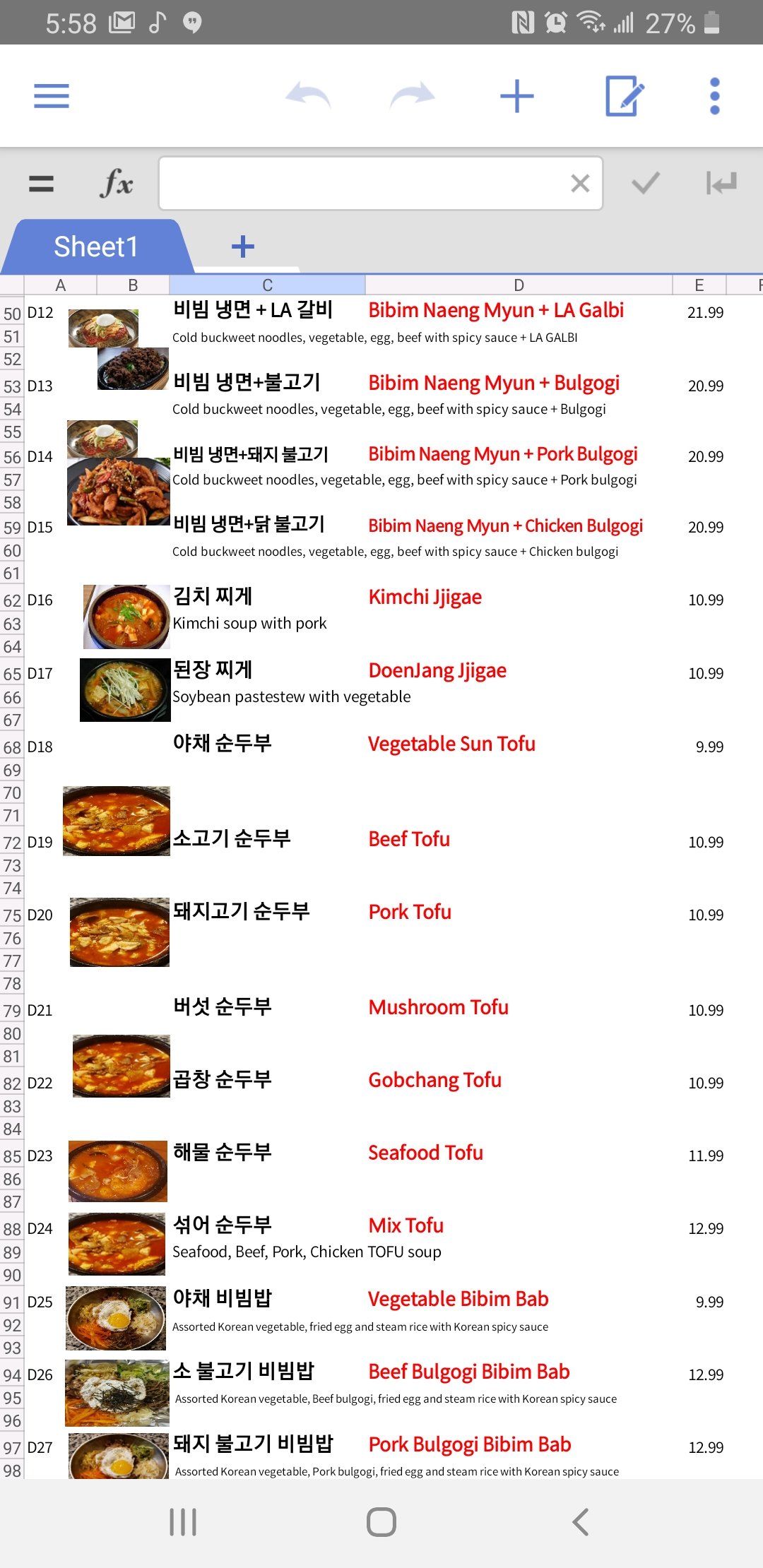Switch to the Sheet1 tab
Image resolution: width=763 pixels, height=1568 pixels.
(96, 247)
